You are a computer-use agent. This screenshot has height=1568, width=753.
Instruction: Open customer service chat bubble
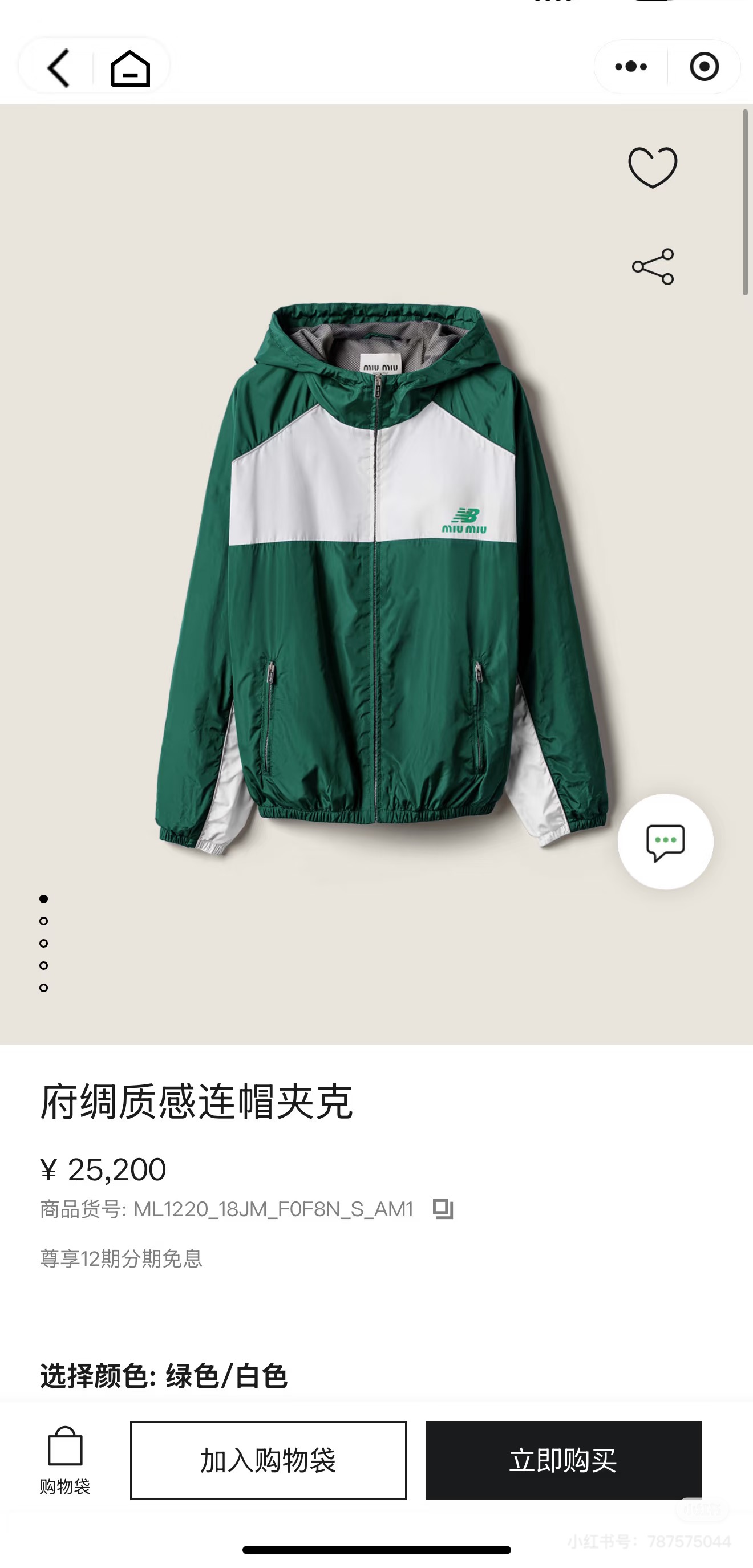(665, 842)
